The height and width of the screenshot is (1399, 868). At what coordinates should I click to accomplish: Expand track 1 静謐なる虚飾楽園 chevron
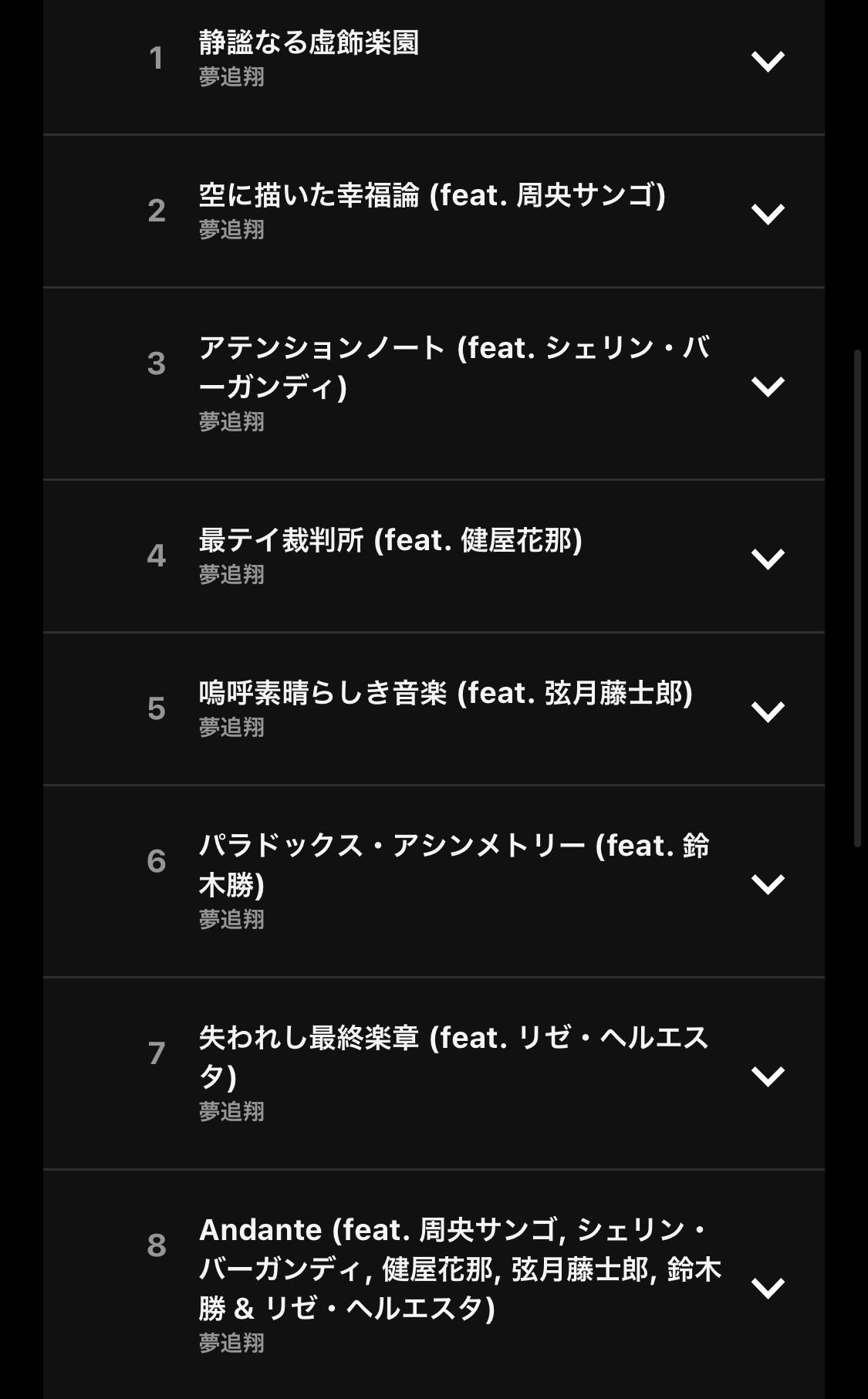point(768,60)
